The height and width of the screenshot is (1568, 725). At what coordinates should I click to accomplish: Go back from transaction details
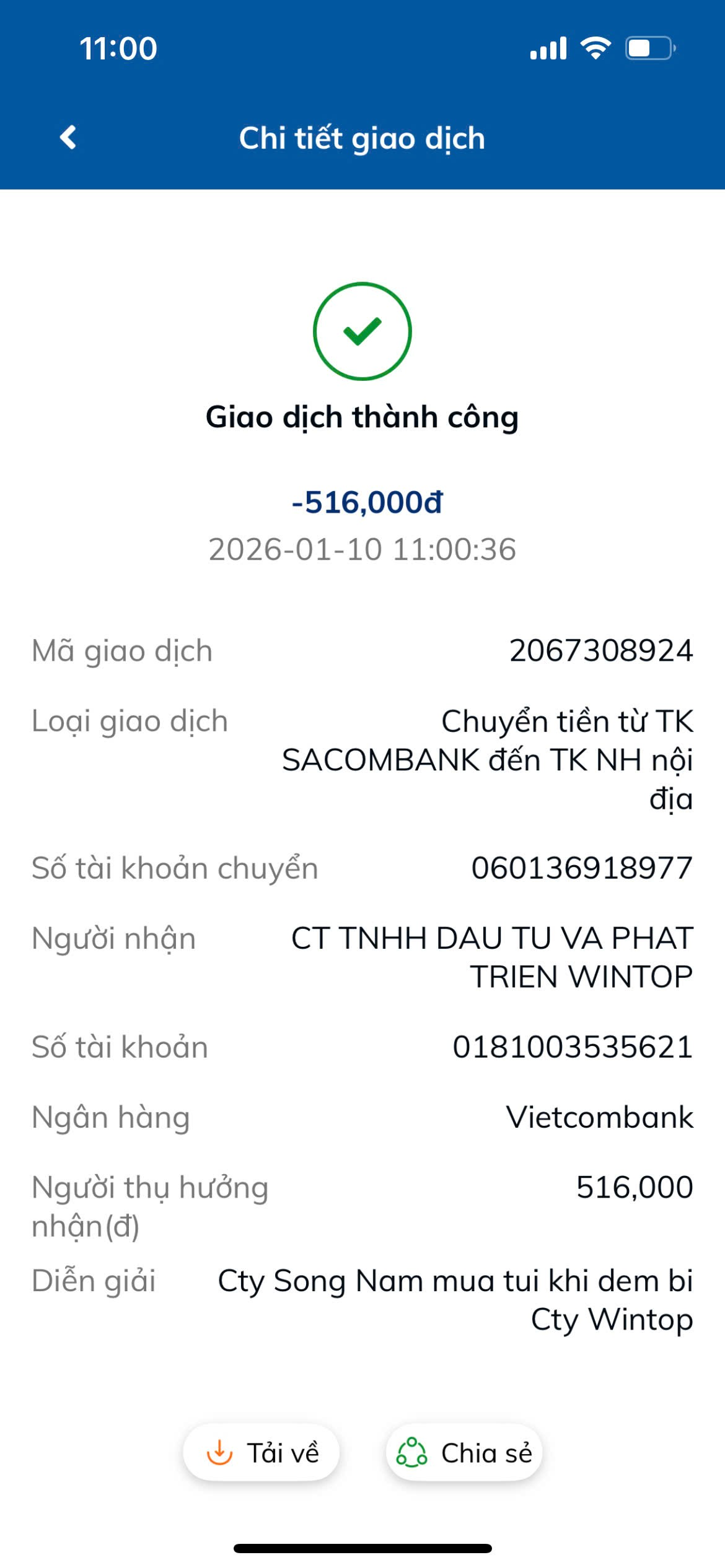click(68, 137)
